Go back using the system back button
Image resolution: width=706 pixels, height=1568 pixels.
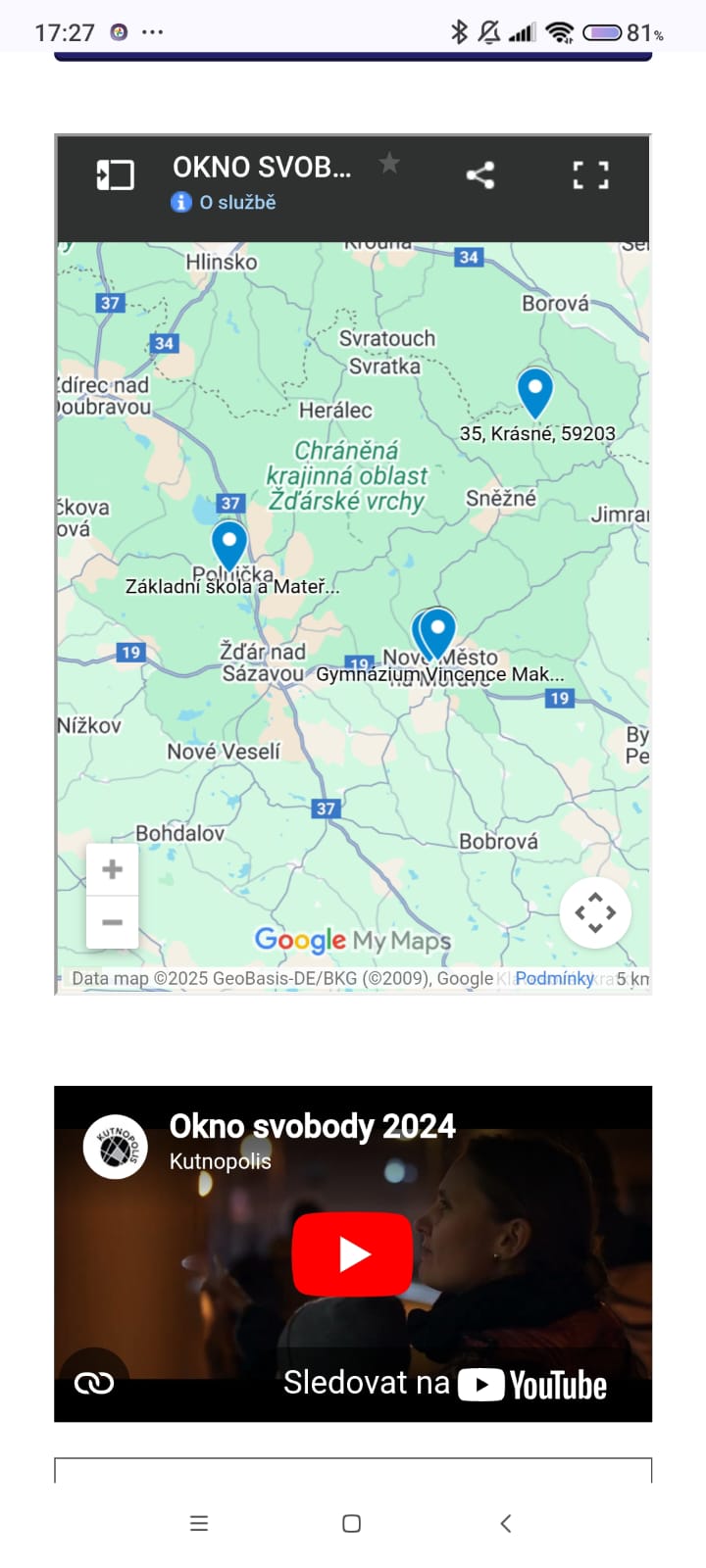pyautogui.click(x=505, y=1523)
